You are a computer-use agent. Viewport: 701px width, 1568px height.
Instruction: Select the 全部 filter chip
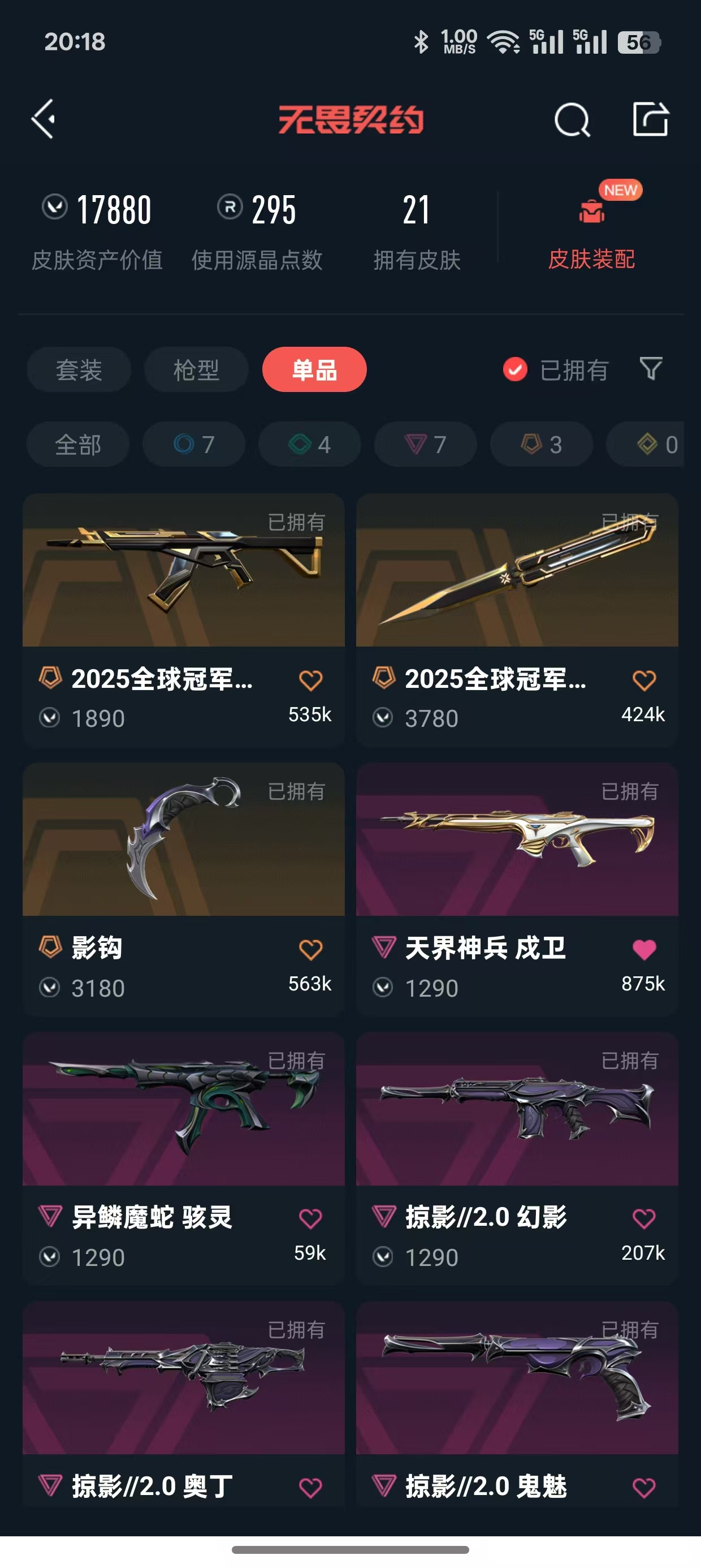click(78, 445)
